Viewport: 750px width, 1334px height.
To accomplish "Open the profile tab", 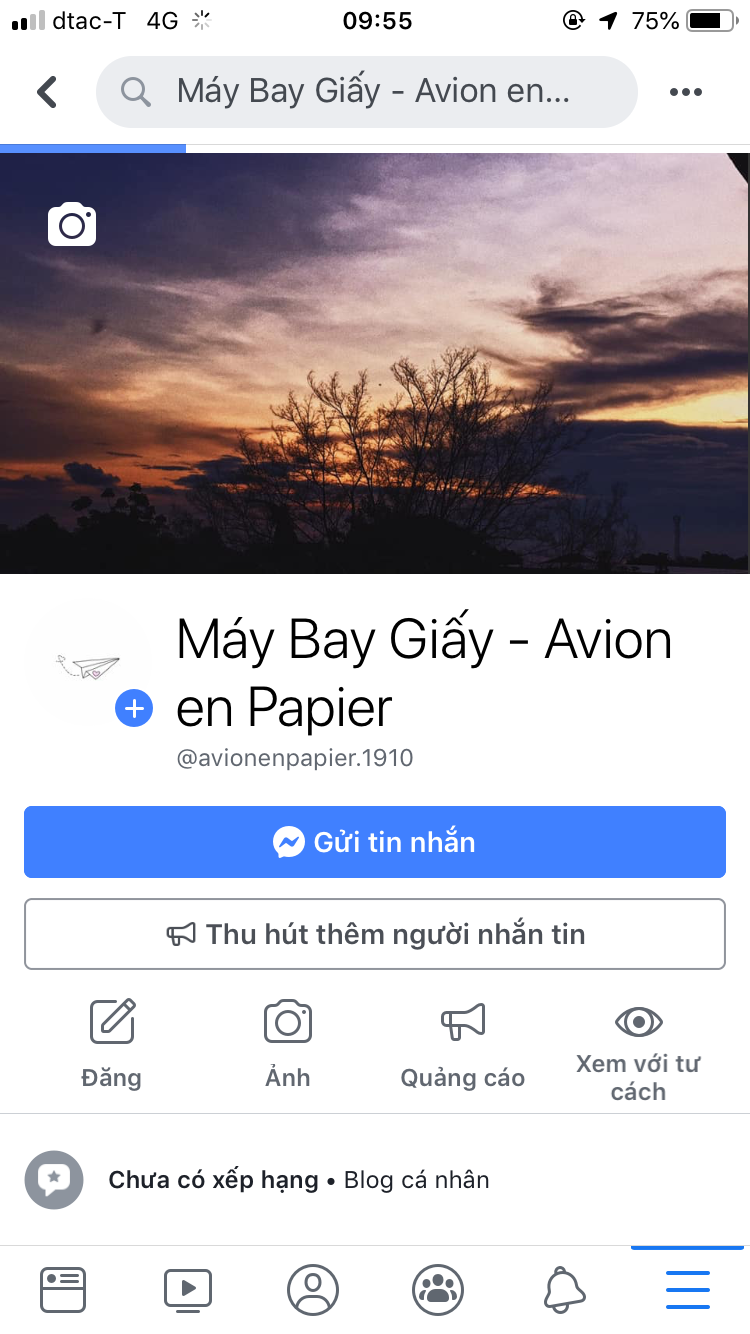I will point(313,1289).
